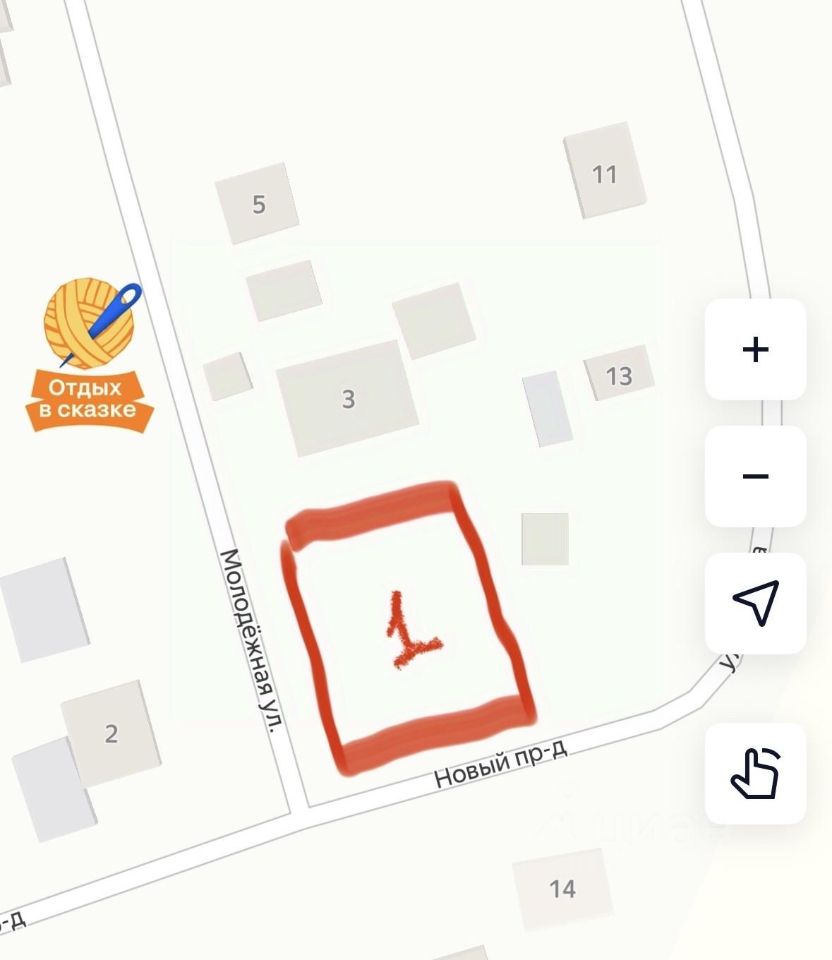Zoom out of the map
The height and width of the screenshot is (960, 832).
(x=755, y=476)
